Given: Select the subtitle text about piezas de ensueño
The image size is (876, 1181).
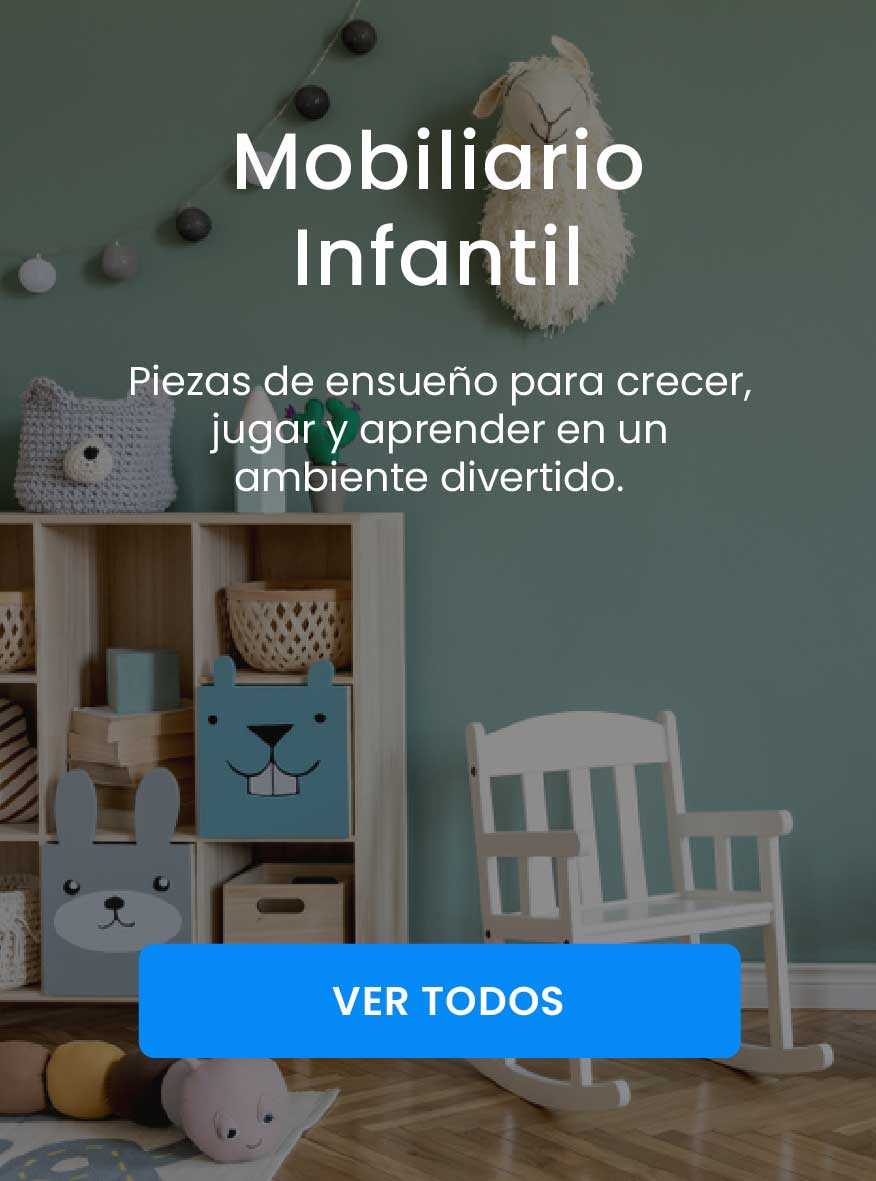Looking at the screenshot, I should (x=437, y=430).
